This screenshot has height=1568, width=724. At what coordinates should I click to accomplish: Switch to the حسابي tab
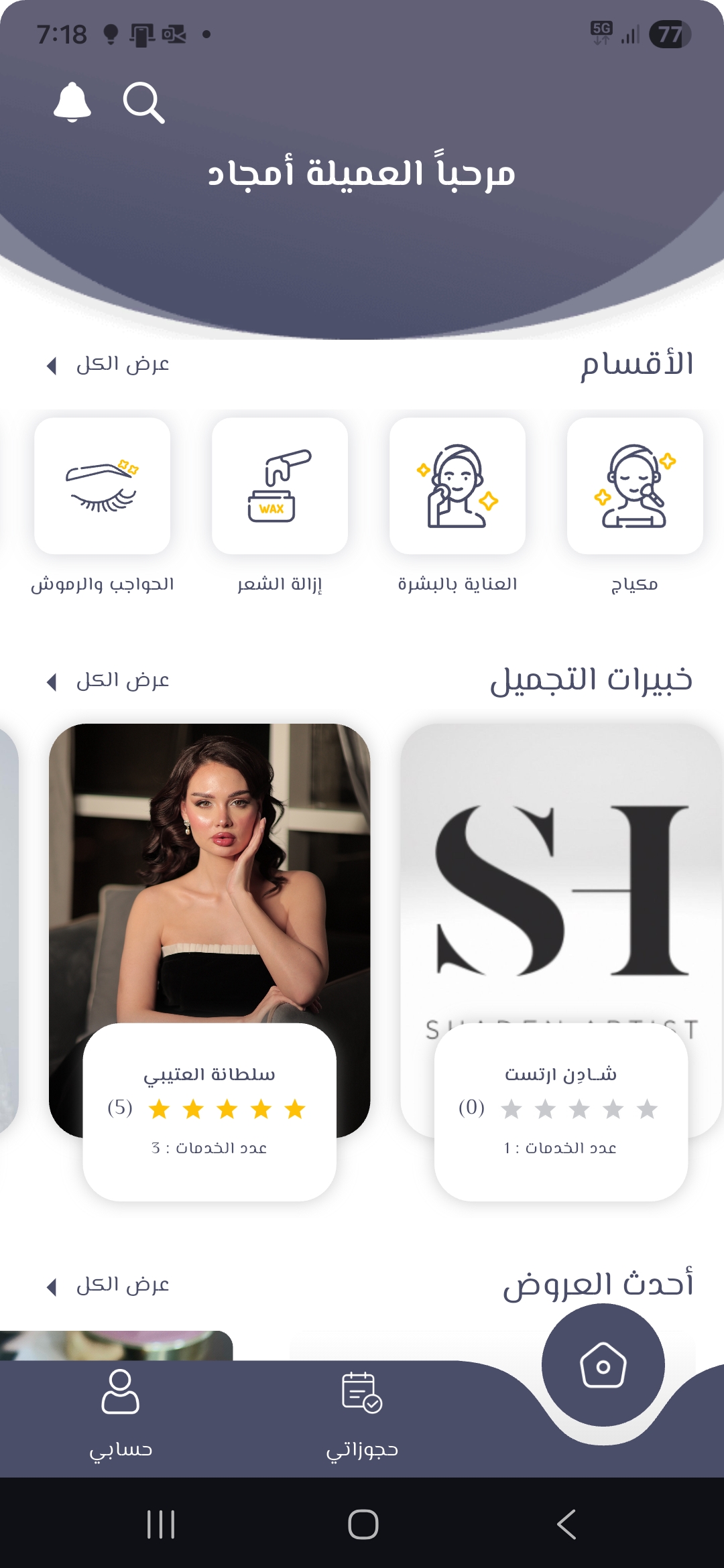(x=121, y=1414)
